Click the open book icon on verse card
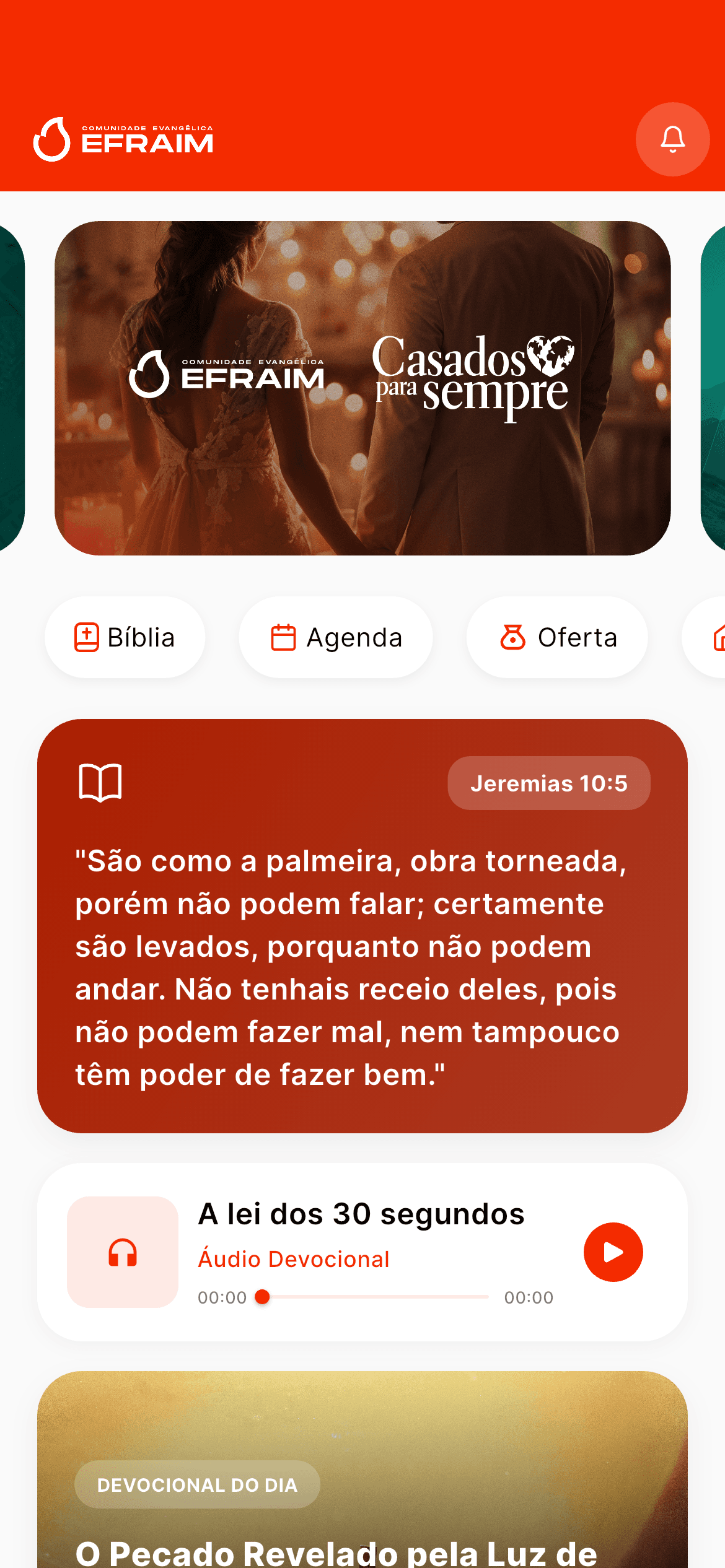 pyautogui.click(x=101, y=782)
